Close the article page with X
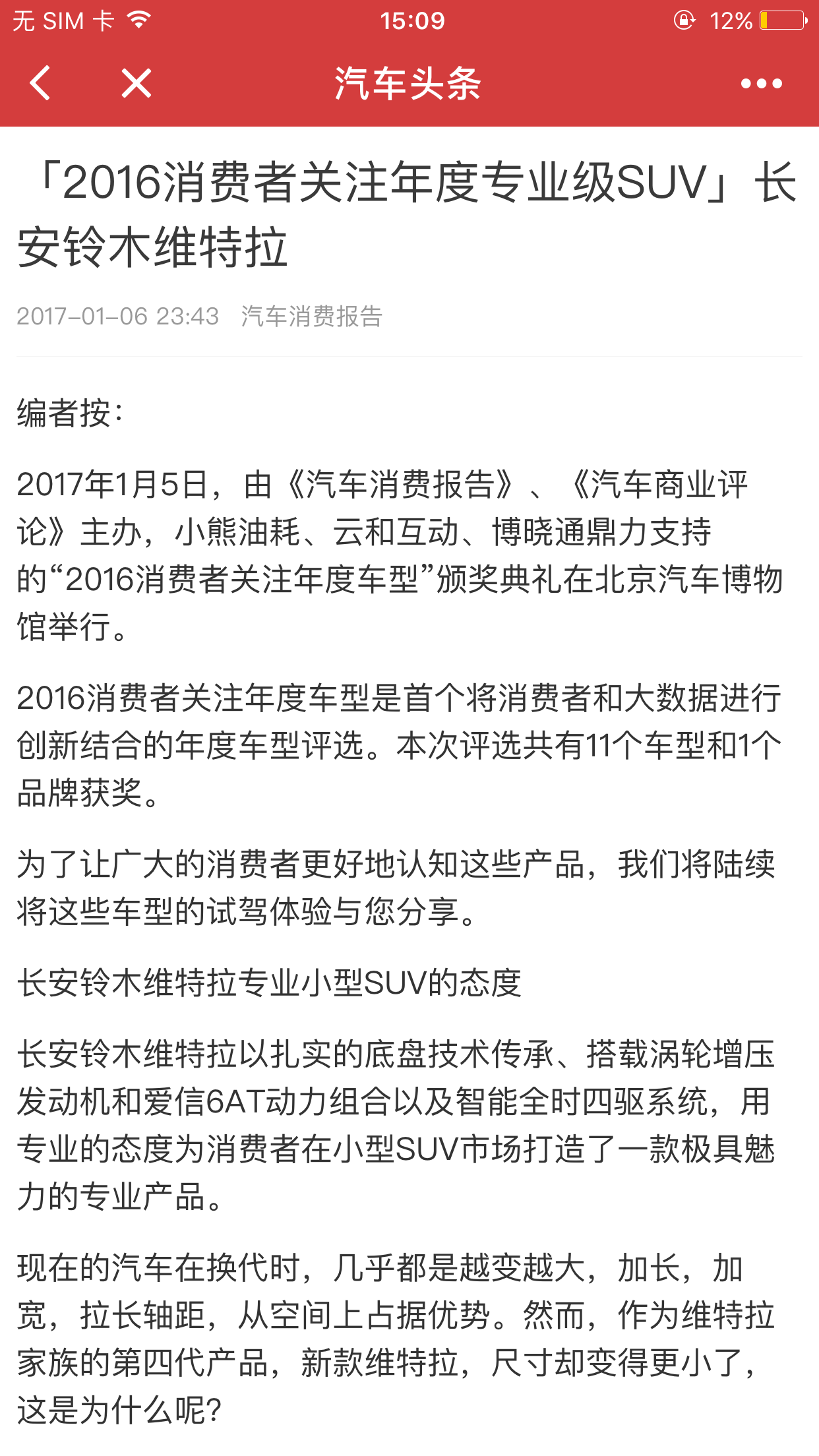The width and height of the screenshot is (819, 1456). click(136, 84)
